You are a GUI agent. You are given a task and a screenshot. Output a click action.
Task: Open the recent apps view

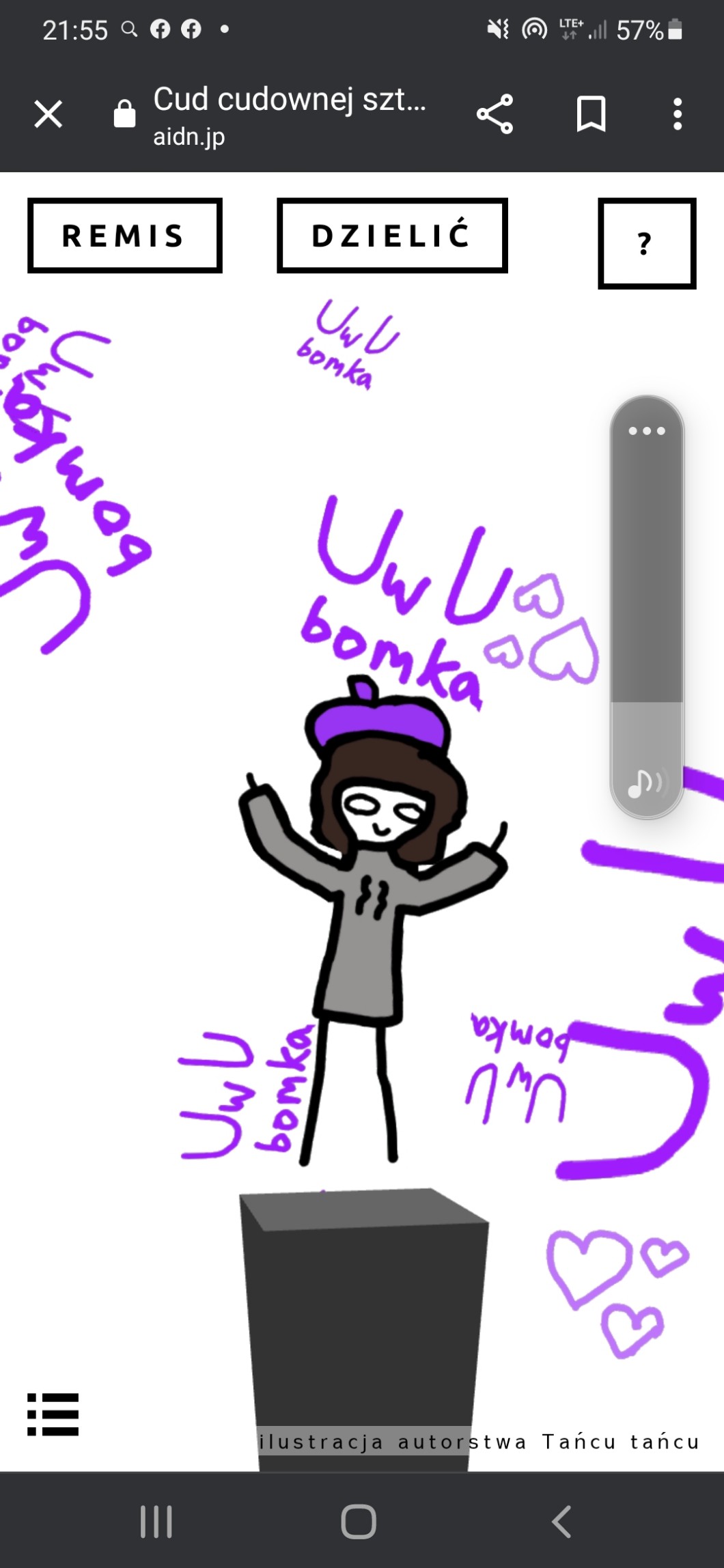(156, 1522)
